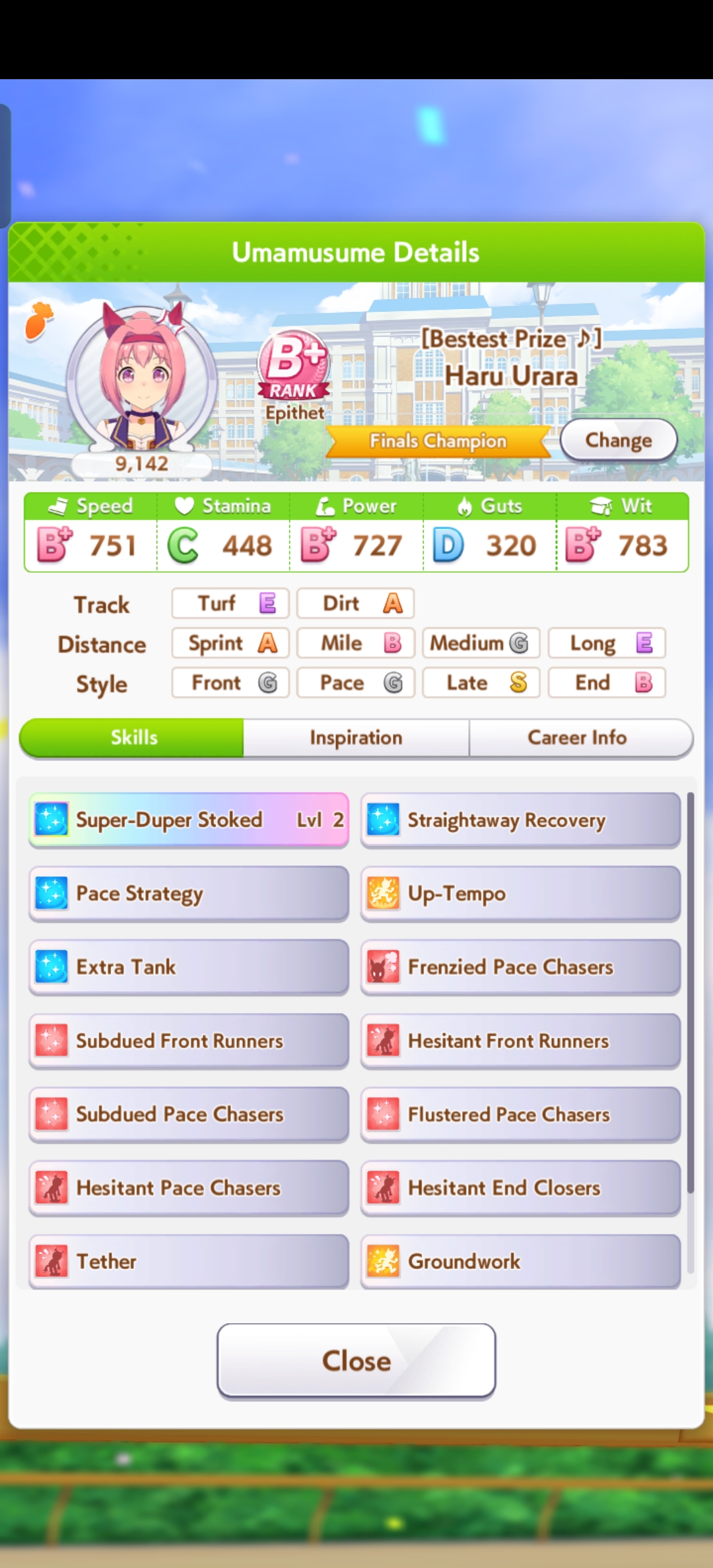View Frenzied Pace Chasers skill
The height and width of the screenshot is (1568, 713).
(520, 967)
